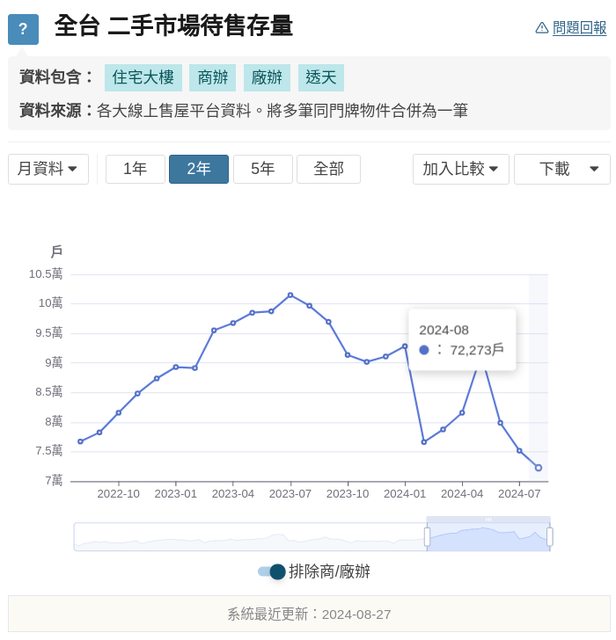
Task: Open the 下載 download menu
Action: [562, 169]
